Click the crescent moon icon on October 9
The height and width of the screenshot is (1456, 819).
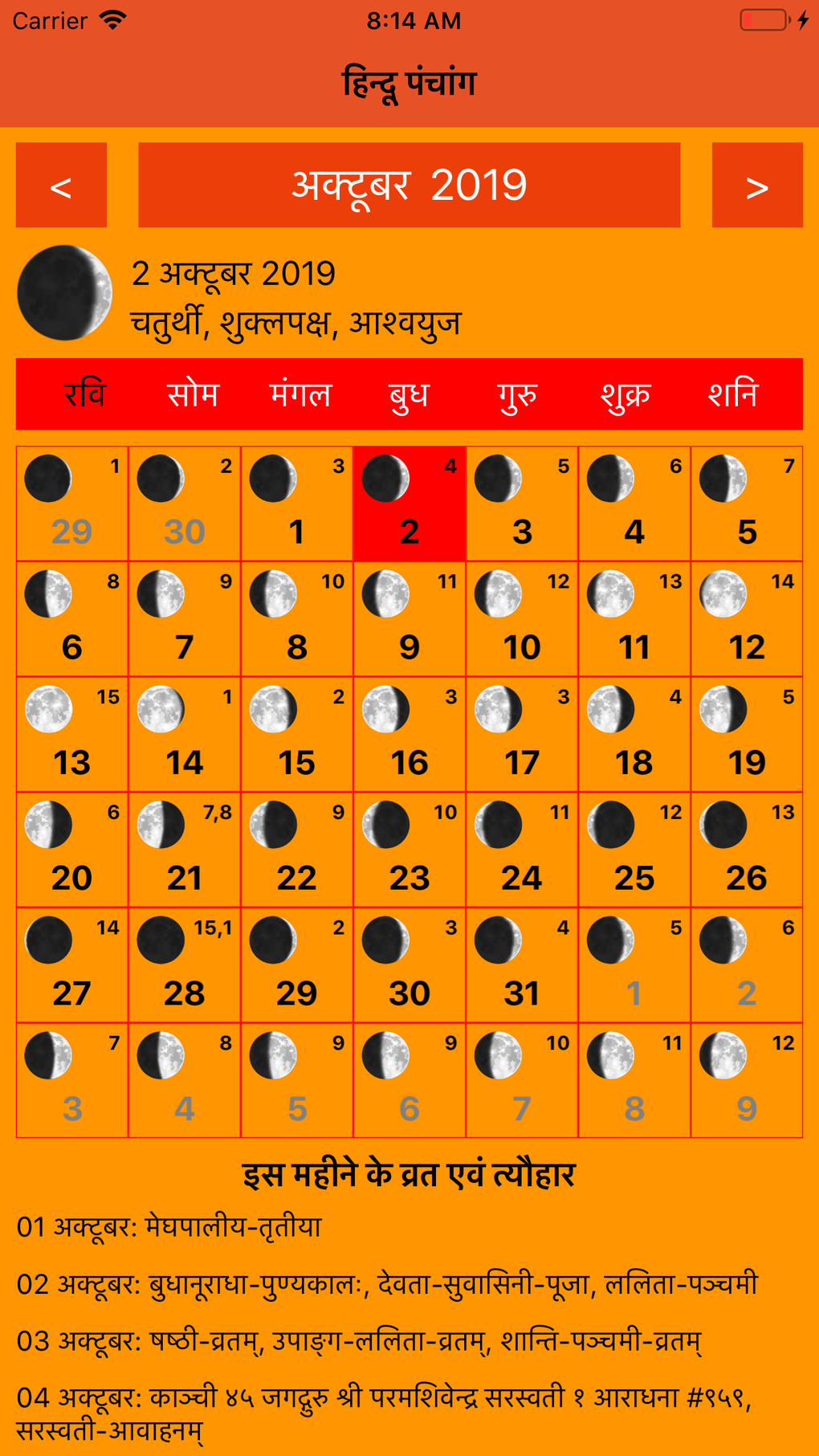(x=385, y=594)
